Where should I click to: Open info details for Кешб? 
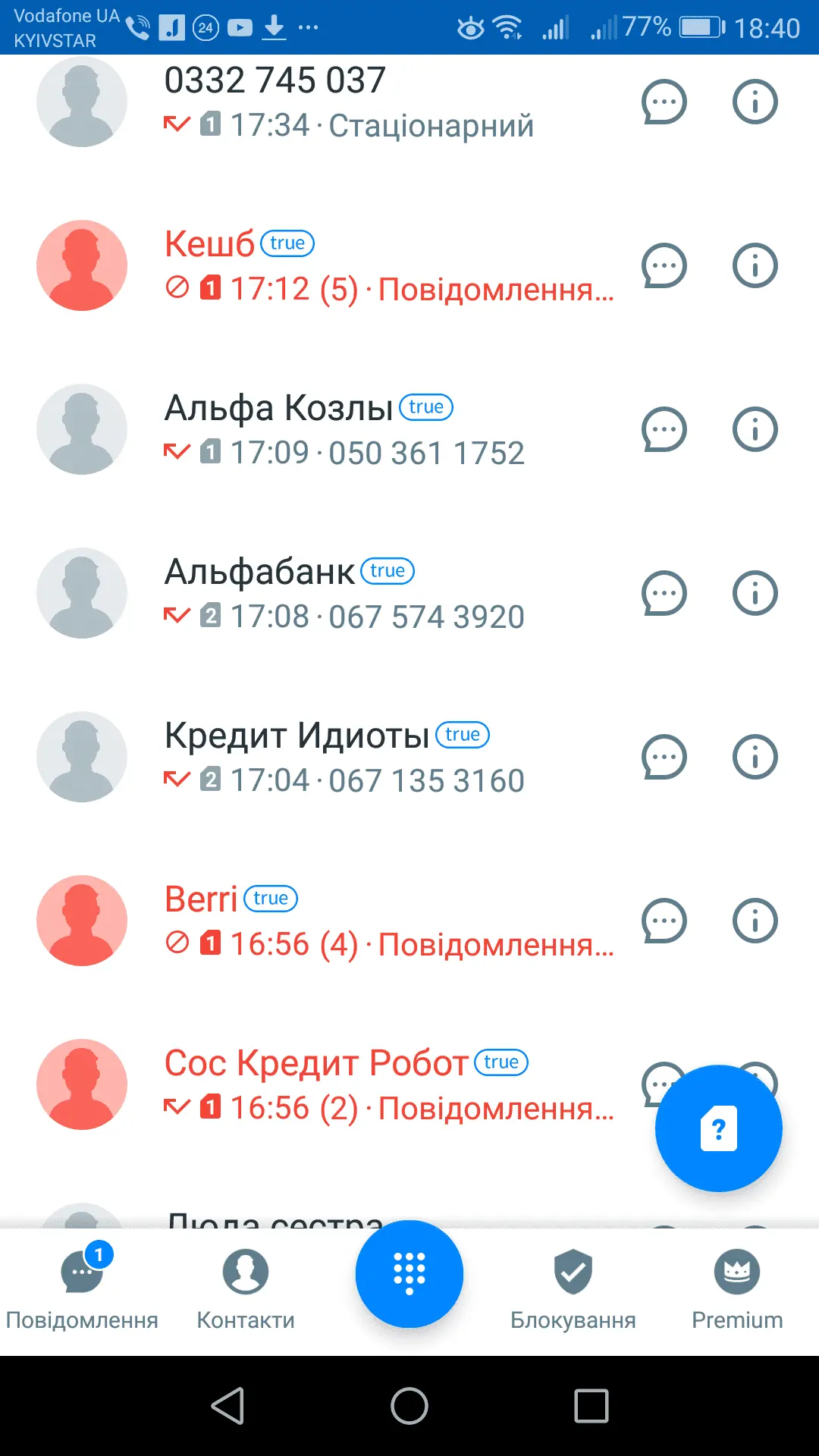click(x=755, y=266)
